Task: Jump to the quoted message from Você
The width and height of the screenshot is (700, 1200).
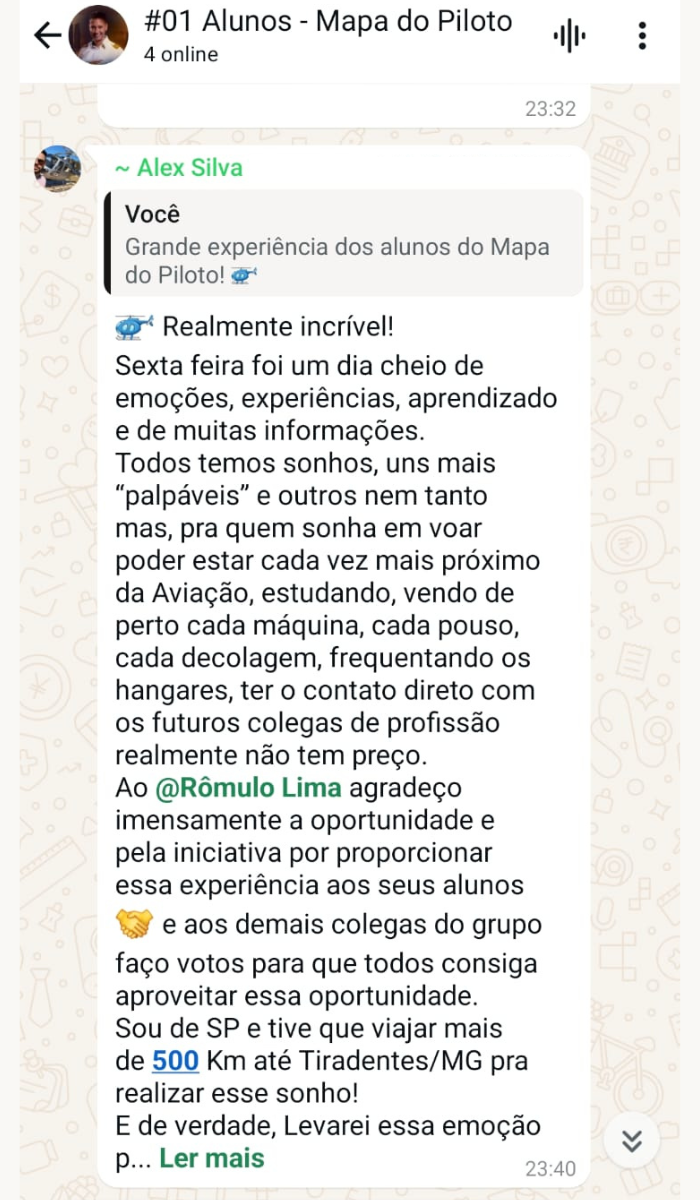Action: tap(343, 244)
